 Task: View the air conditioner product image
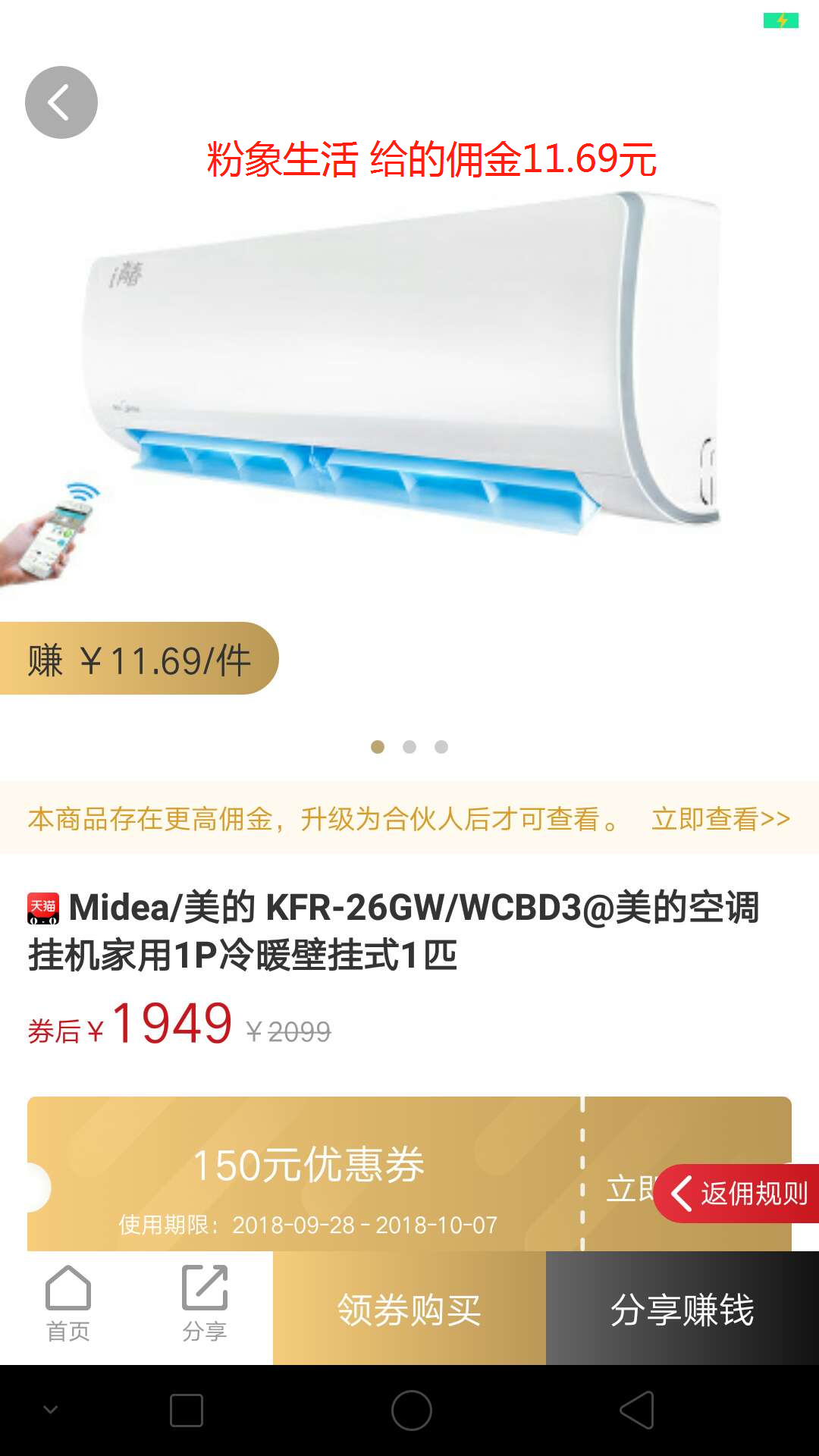pos(409,379)
